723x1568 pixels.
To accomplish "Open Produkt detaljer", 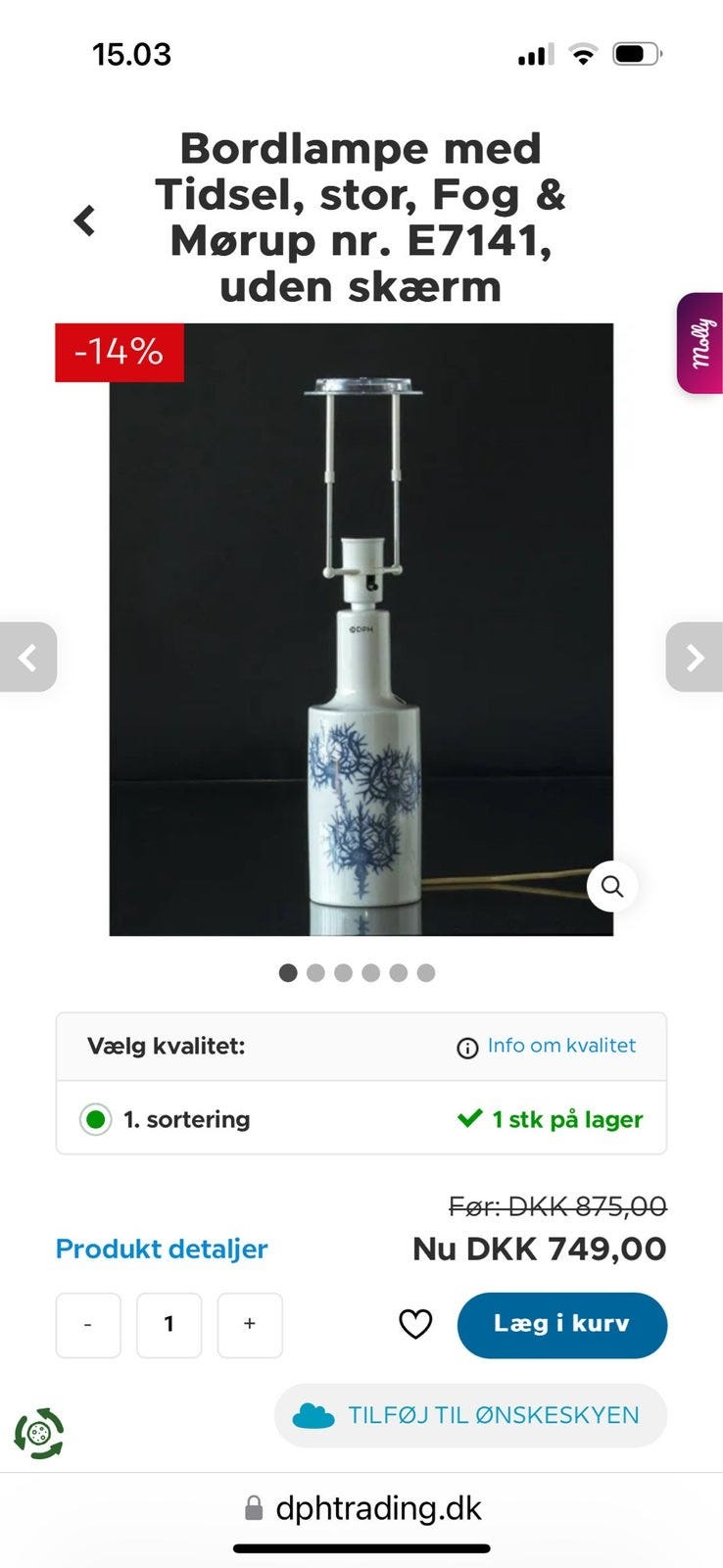I will tap(162, 1249).
